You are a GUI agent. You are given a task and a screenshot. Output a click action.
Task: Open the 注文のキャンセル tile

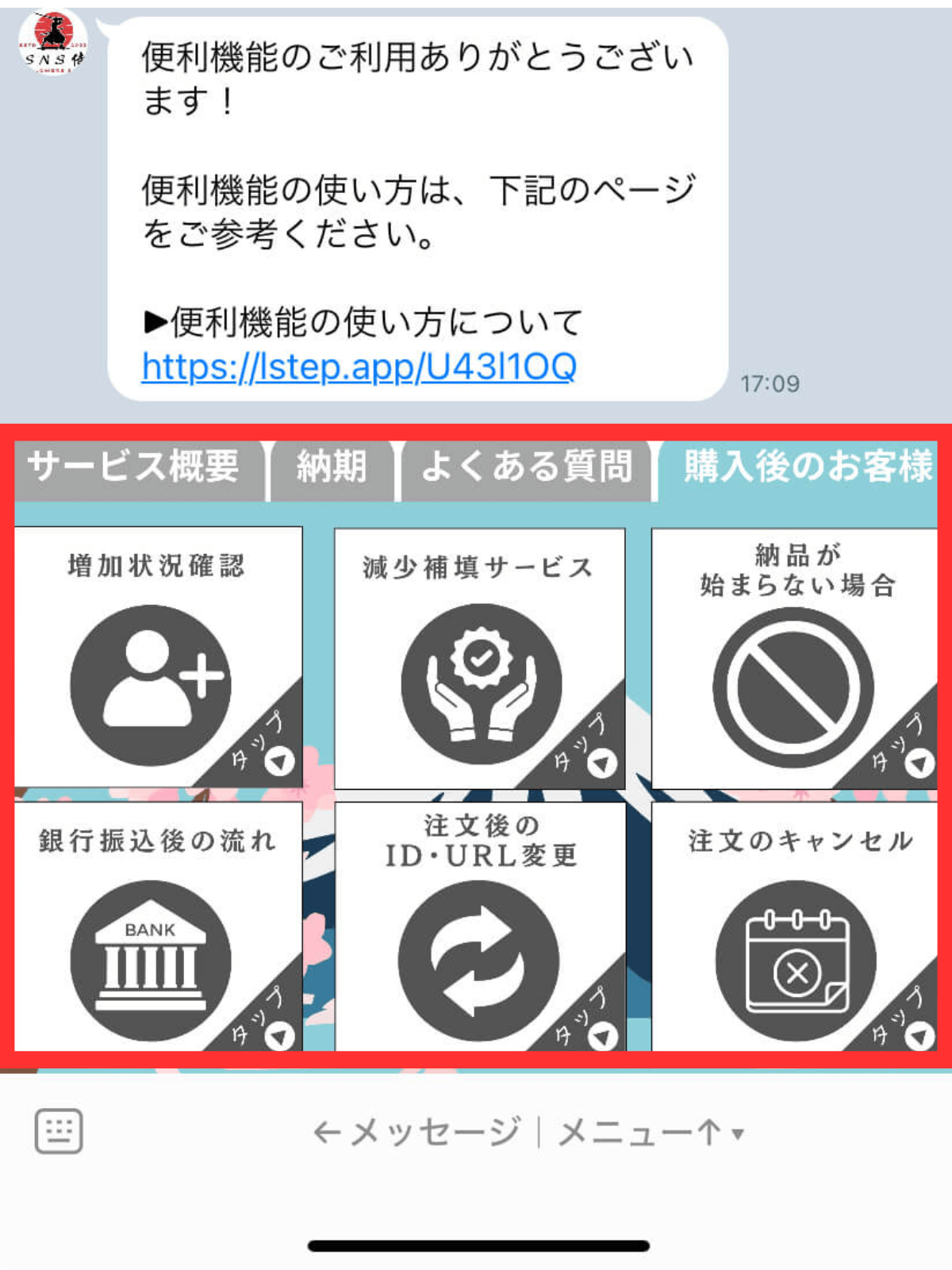click(794, 927)
